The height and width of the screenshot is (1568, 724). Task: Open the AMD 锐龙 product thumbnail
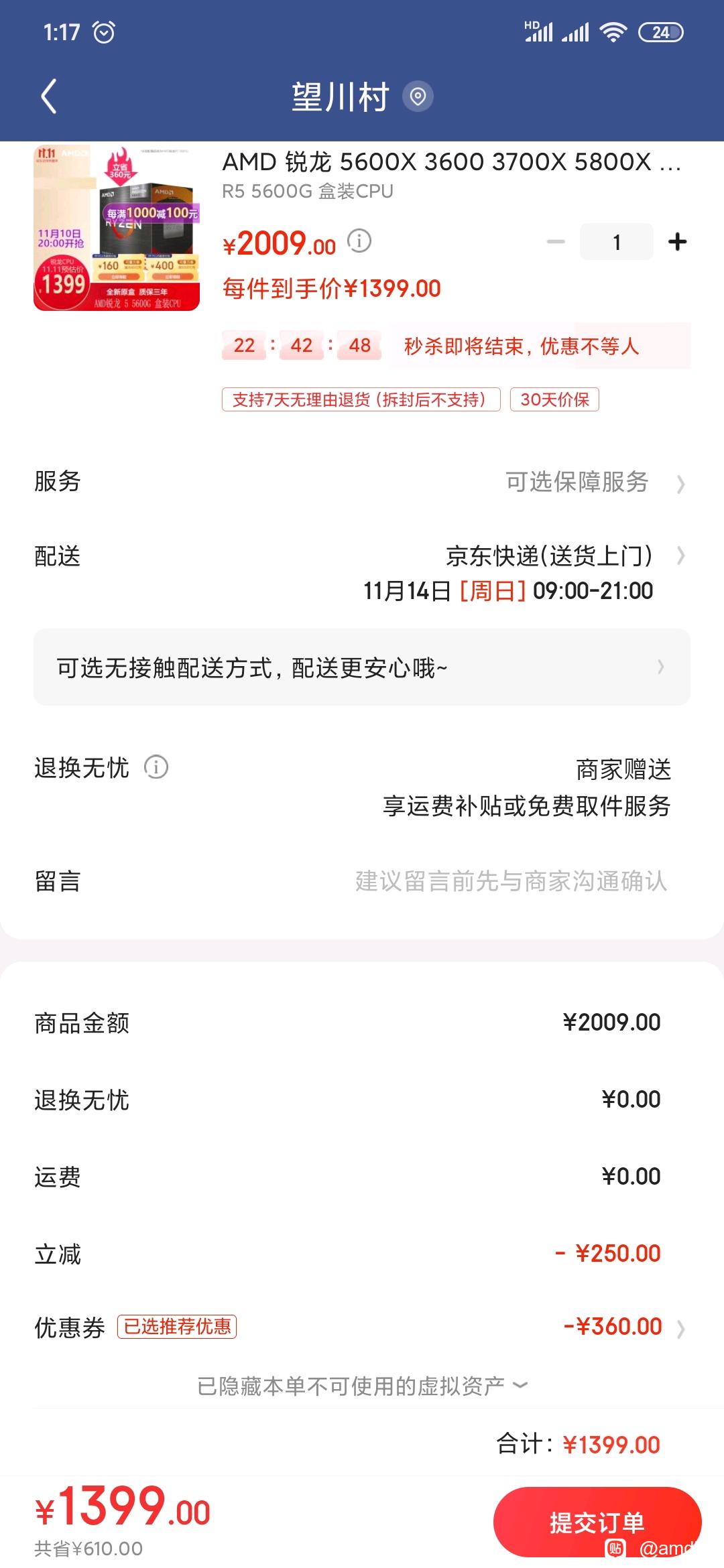pyautogui.click(x=117, y=228)
